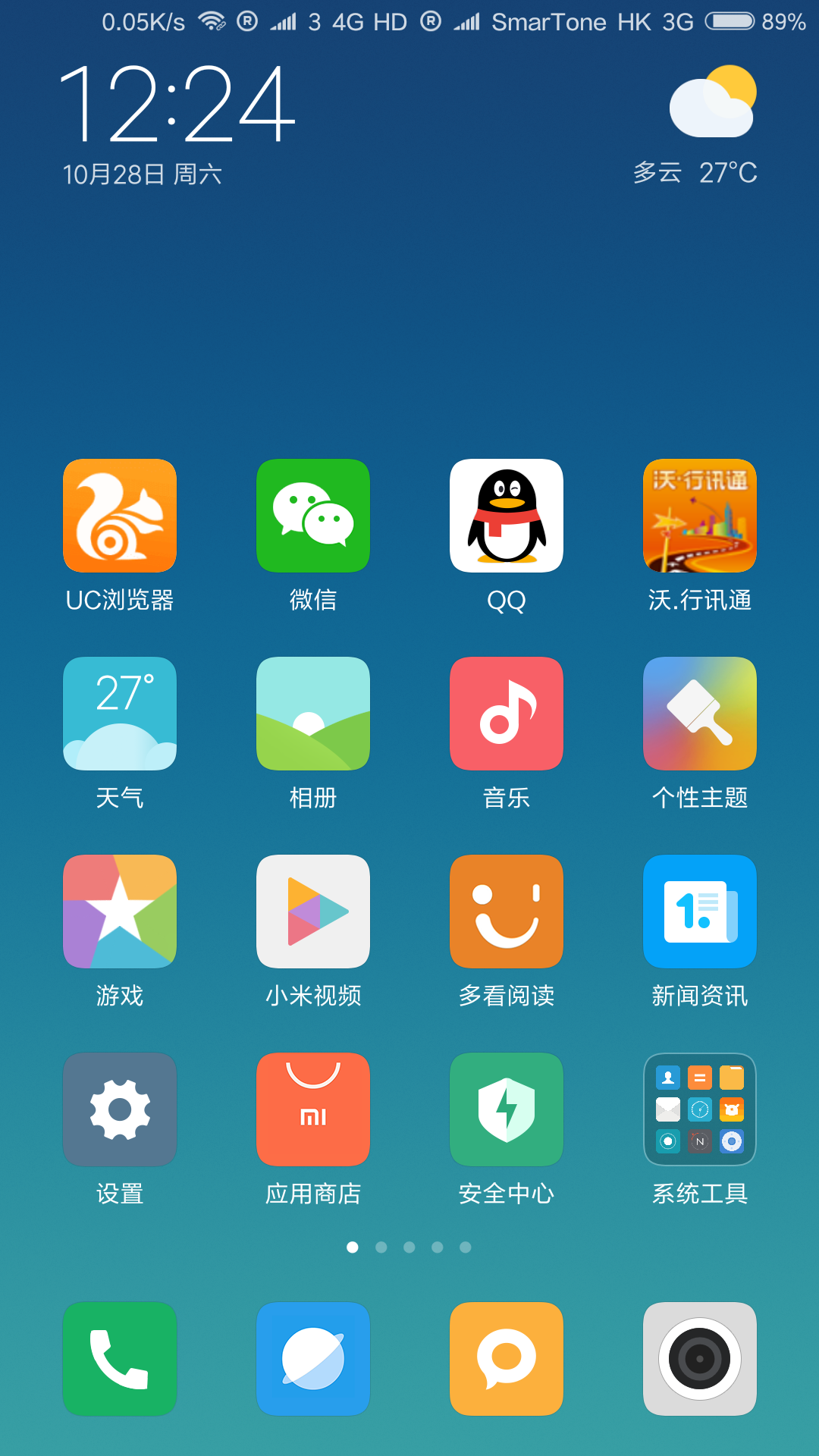
Task: Open the orange messaging app in dock
Action: pyautogui.click(x=507, y=1359)
